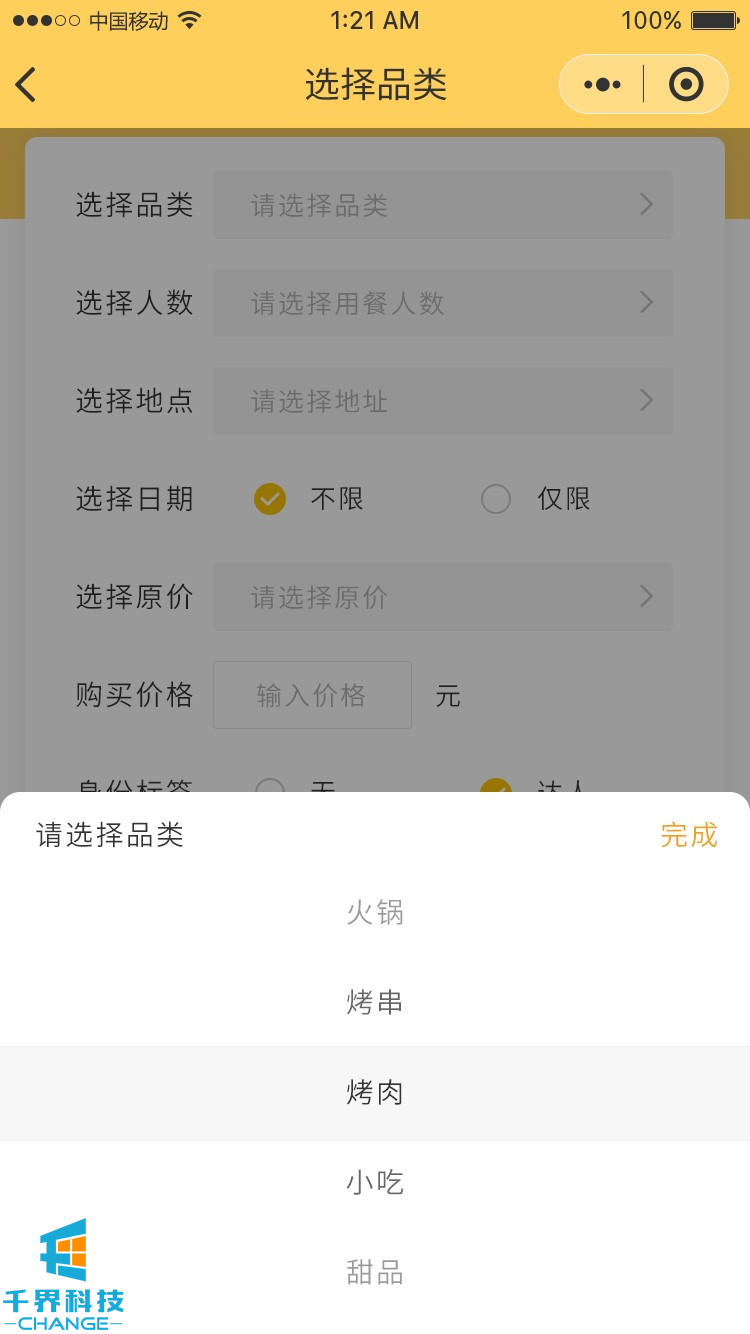Close the mini program with the circle icon
Image resolution: width=750 pixels, height=1334 pixels.
pyautogui.click(x=686, y=85)
